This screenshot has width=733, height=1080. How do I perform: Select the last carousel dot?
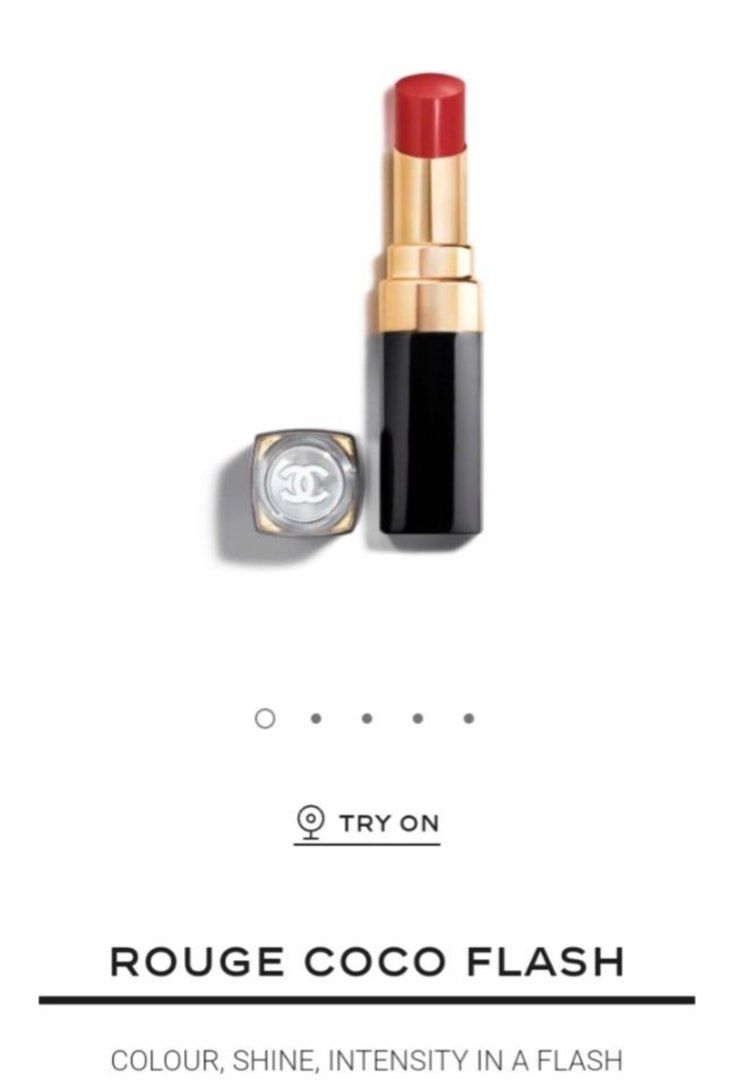(468, 718)
